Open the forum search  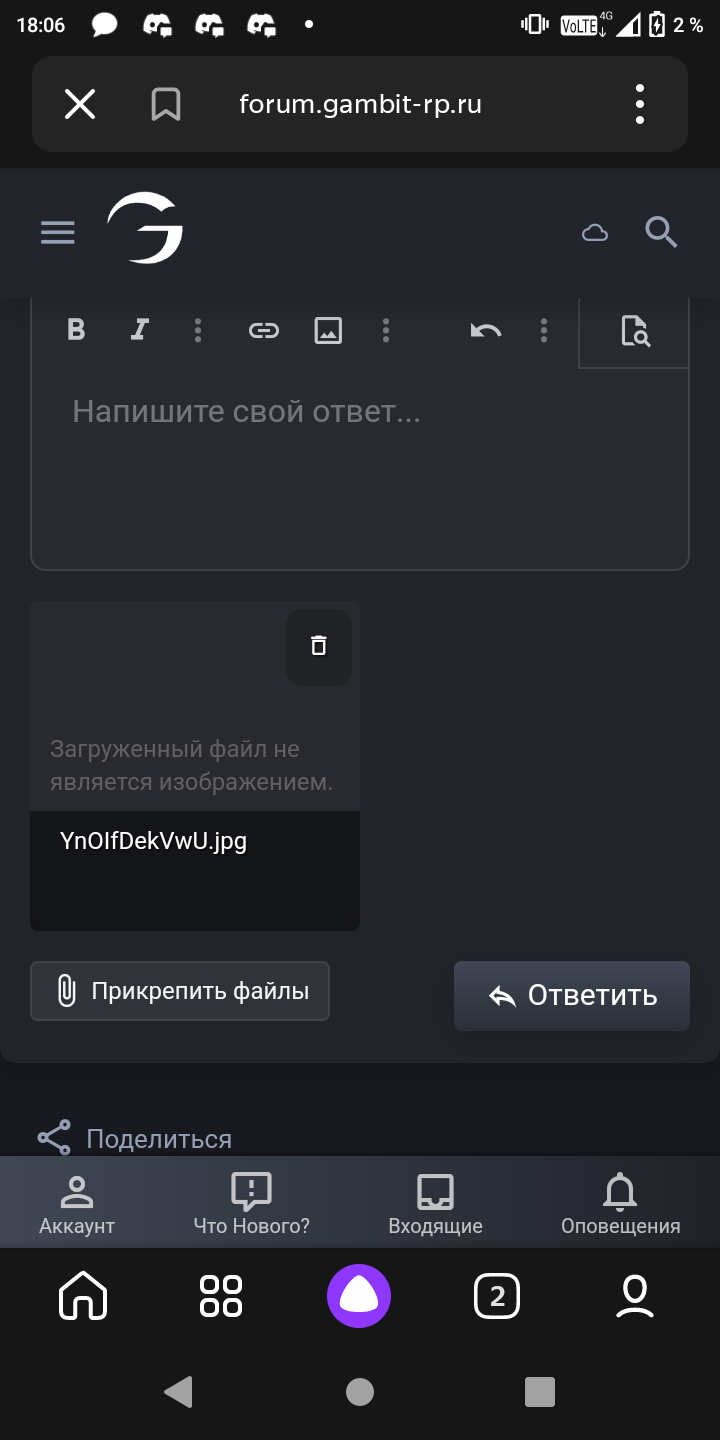[x=661, y=232]
